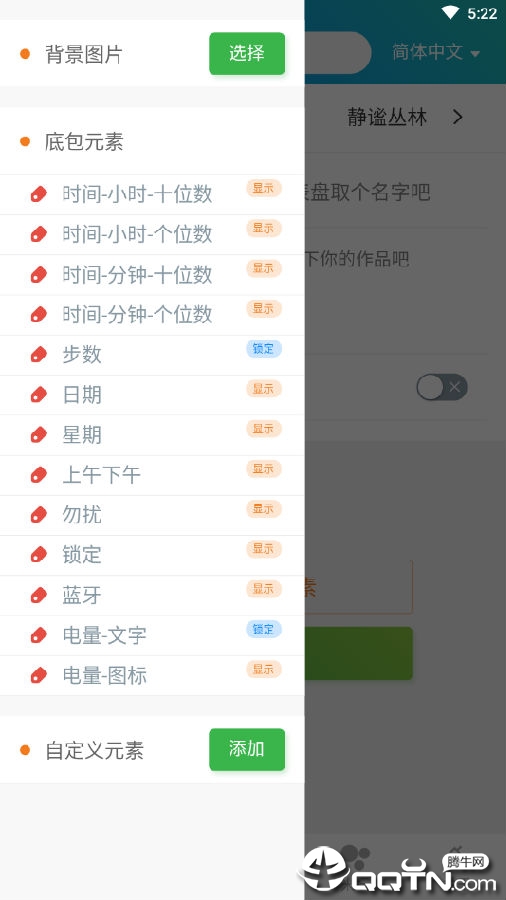Open the 上午下午 element row

pos(152,475)
